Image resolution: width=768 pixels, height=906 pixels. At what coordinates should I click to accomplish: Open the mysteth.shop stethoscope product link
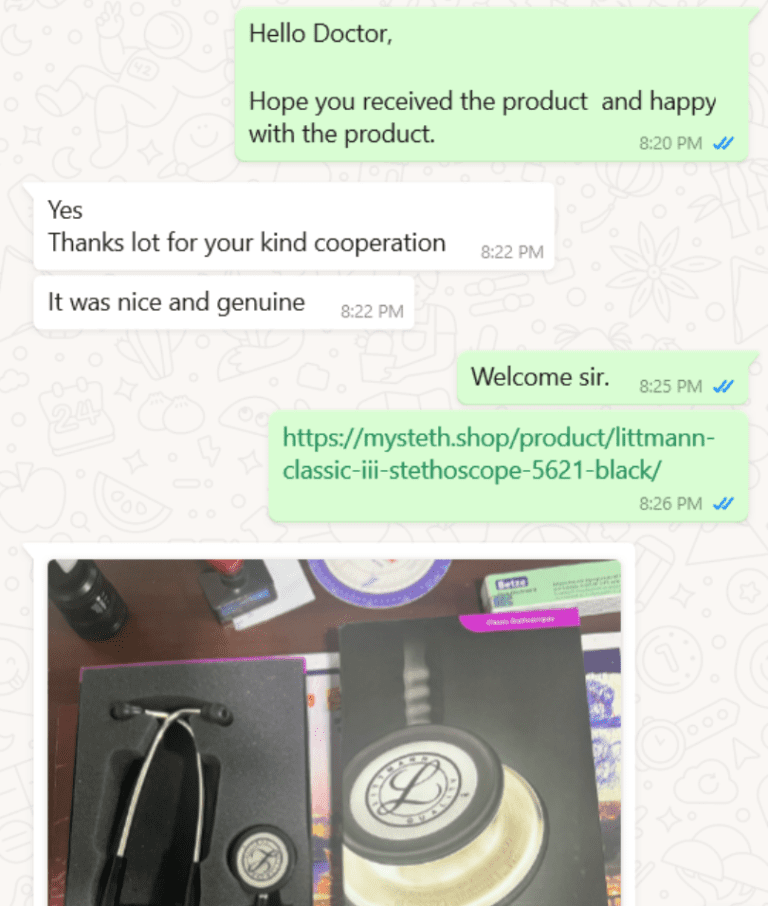coord(499,453)
